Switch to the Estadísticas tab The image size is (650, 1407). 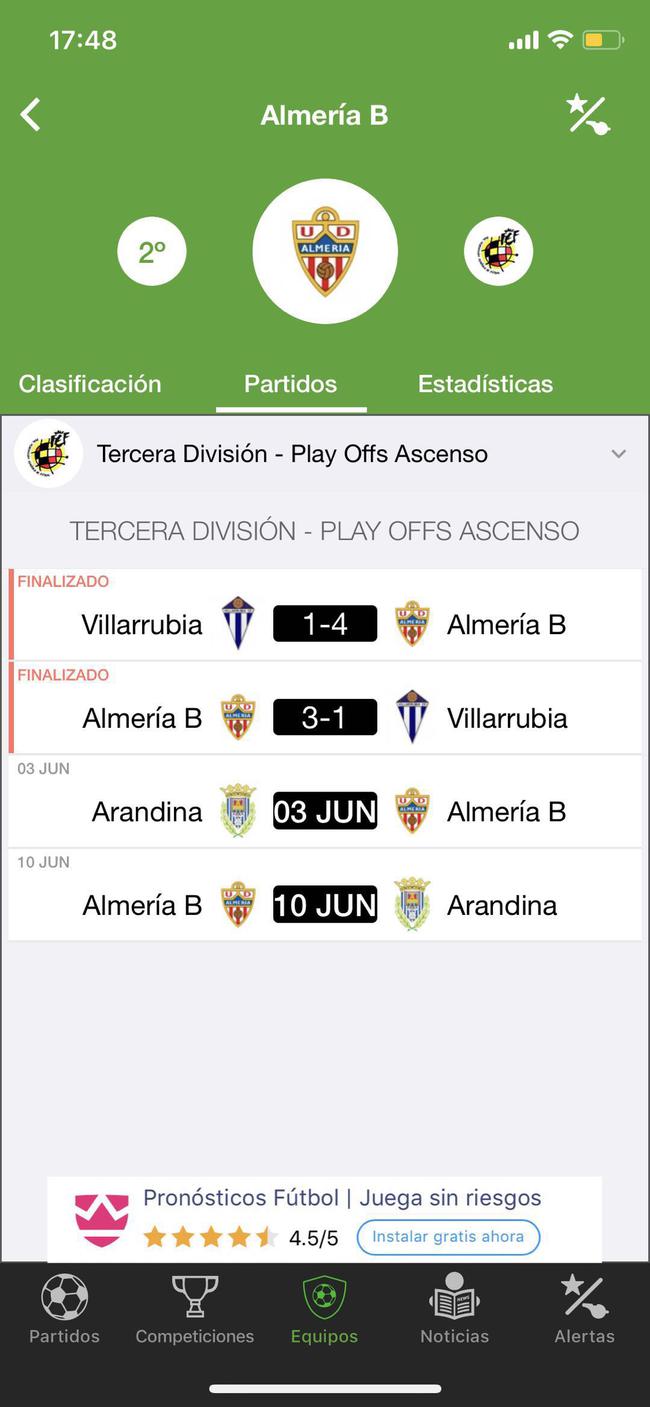point(485,384)
